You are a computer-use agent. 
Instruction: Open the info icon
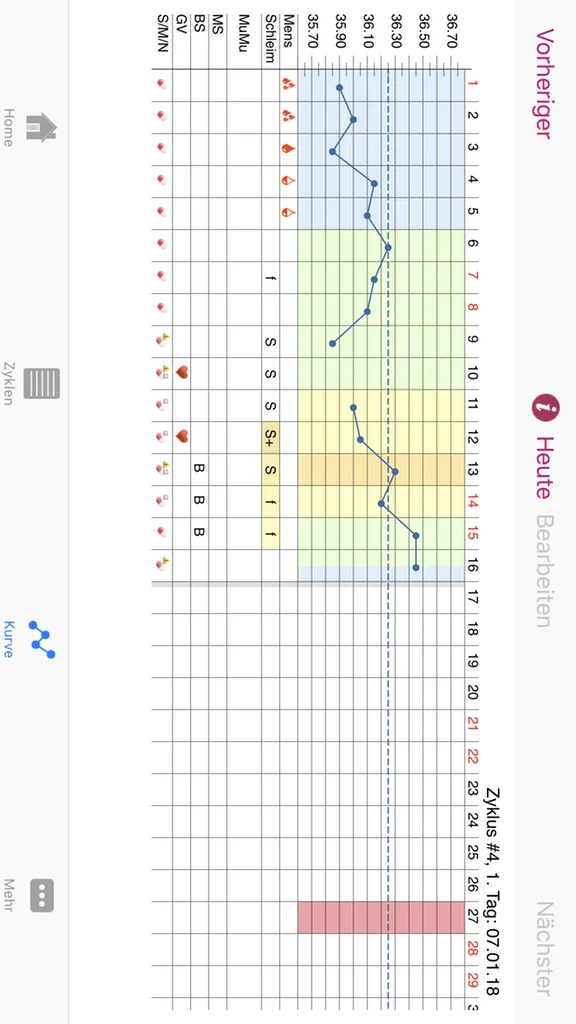click(x=545, y=409)
